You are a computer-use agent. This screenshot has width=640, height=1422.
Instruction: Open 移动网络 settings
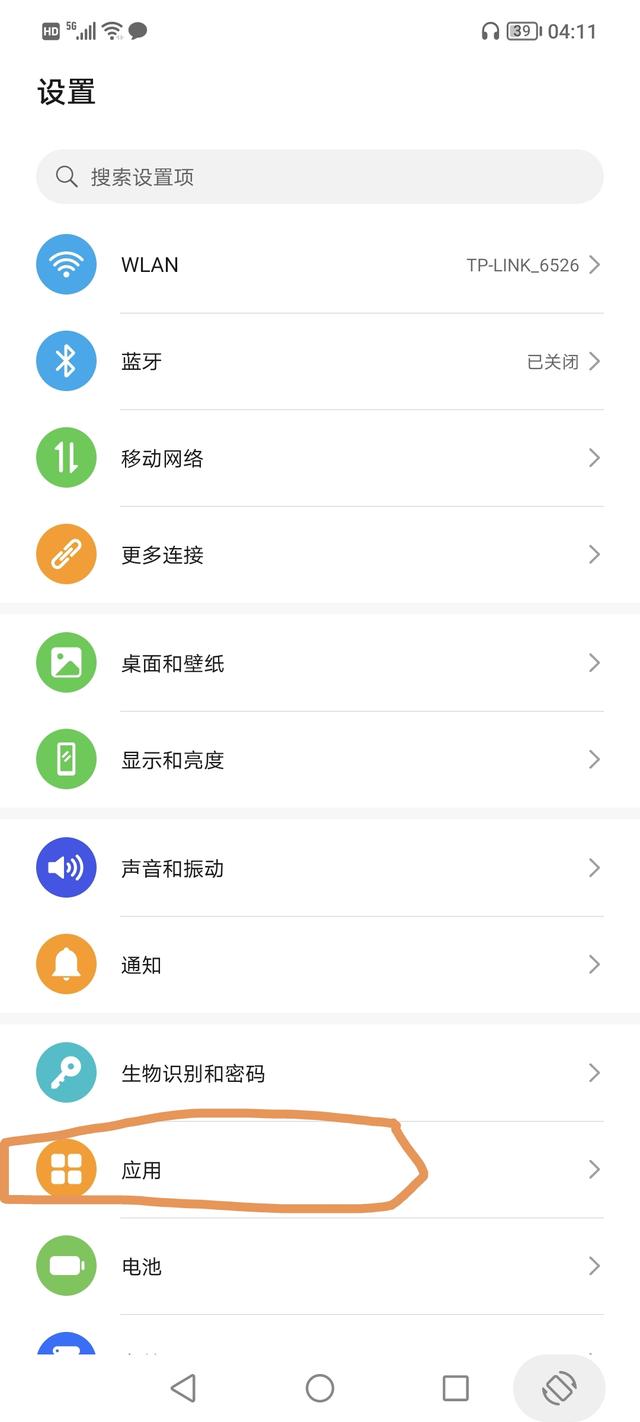point(320,458)
